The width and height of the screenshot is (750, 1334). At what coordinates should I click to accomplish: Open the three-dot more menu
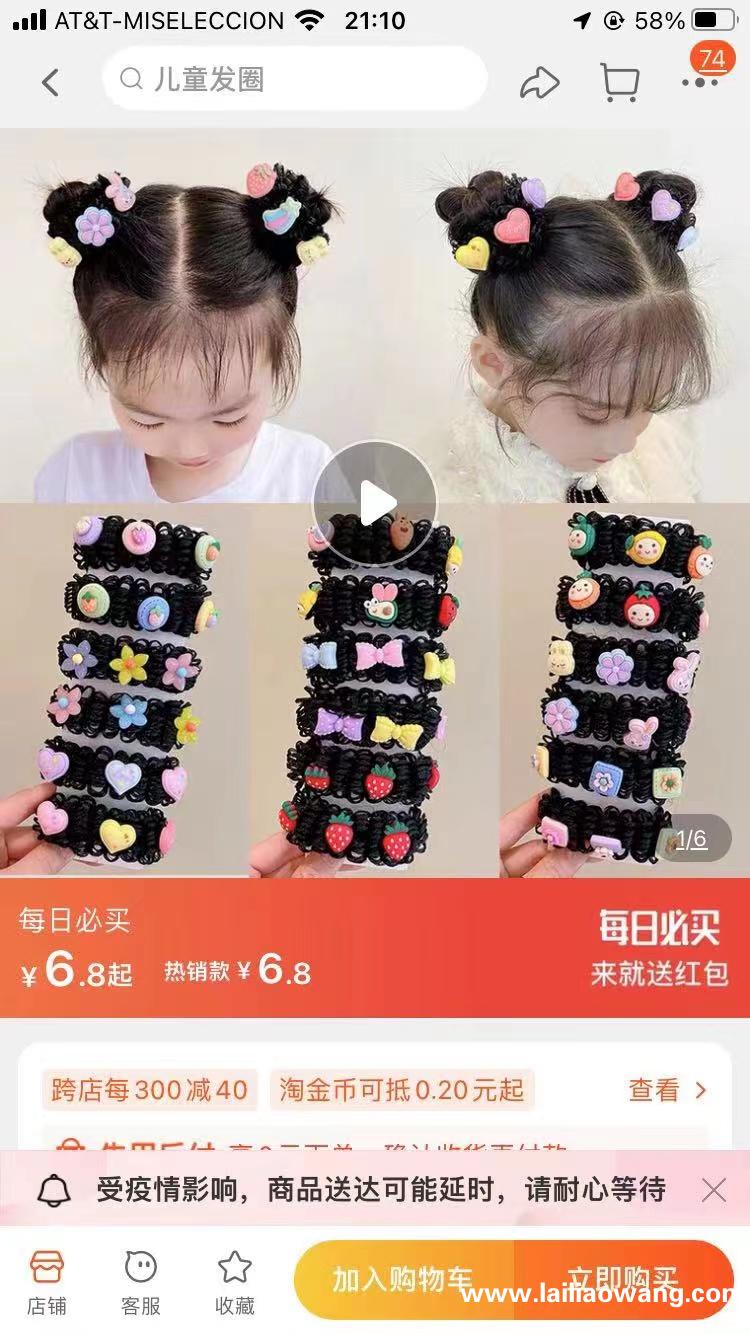coord(700,82)
